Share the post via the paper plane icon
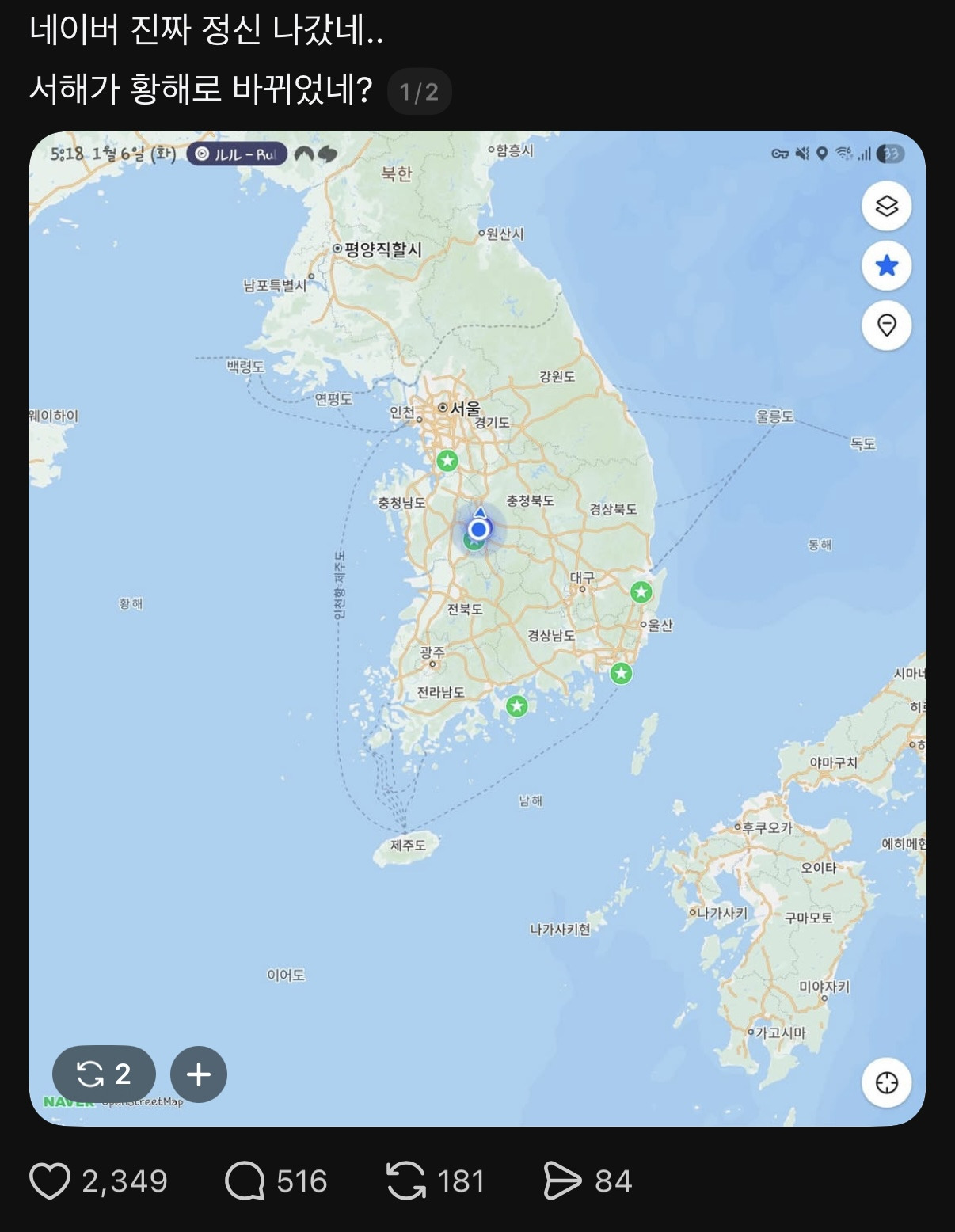Image resolution: width=955 pixels, height=1232 pixels. pos(562,1181)
